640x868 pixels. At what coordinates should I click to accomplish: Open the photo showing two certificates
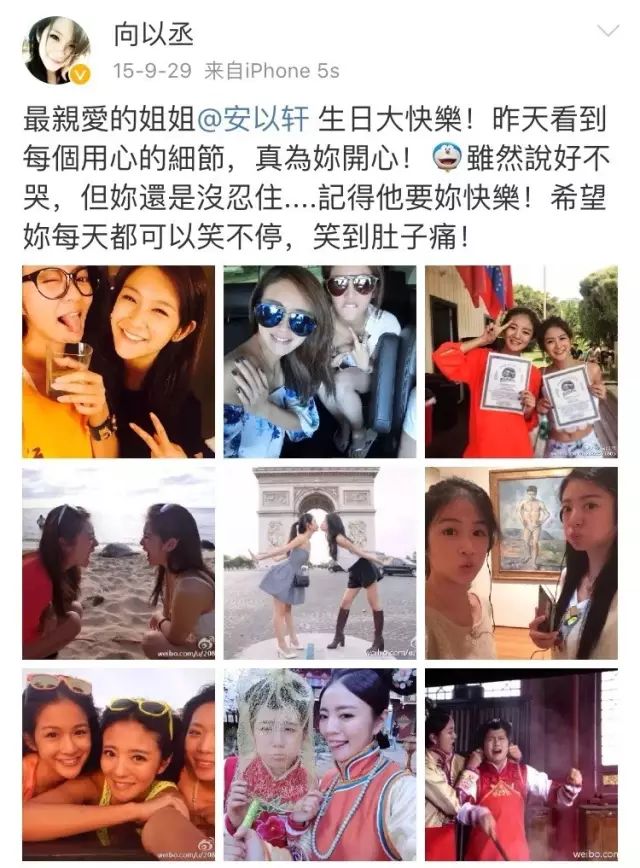coord(521,362)
